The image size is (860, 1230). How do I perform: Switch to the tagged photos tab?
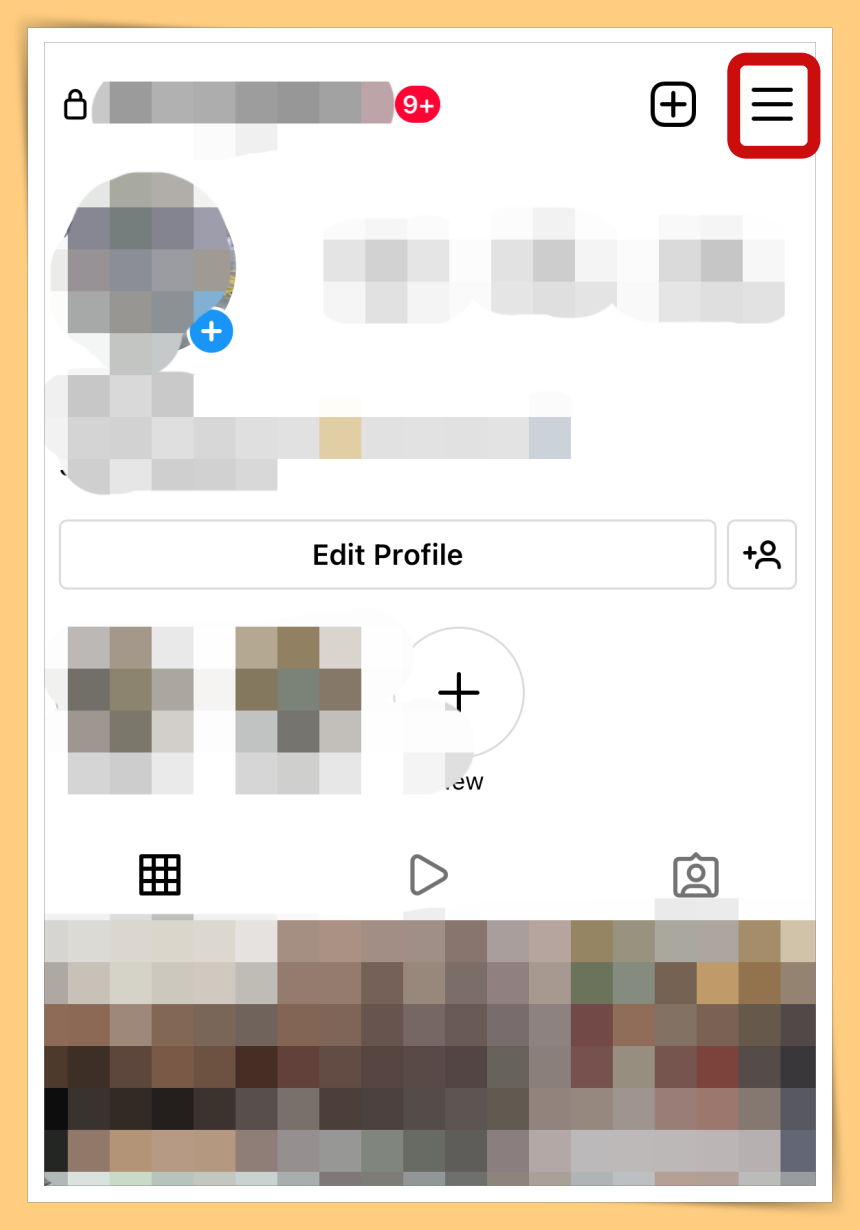[x=696, y=875]
